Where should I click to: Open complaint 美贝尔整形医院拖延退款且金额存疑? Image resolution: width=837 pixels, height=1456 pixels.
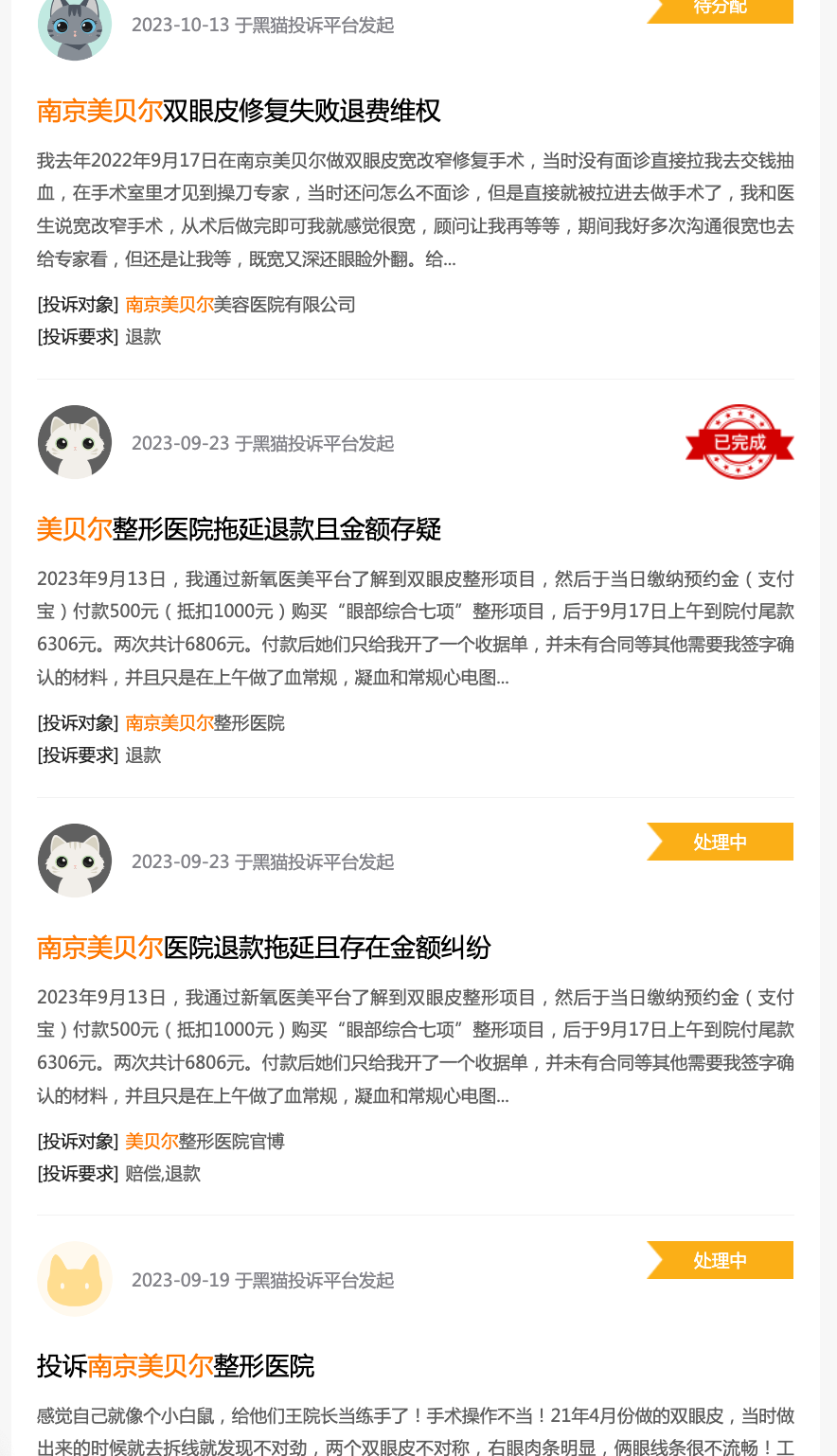239,529
